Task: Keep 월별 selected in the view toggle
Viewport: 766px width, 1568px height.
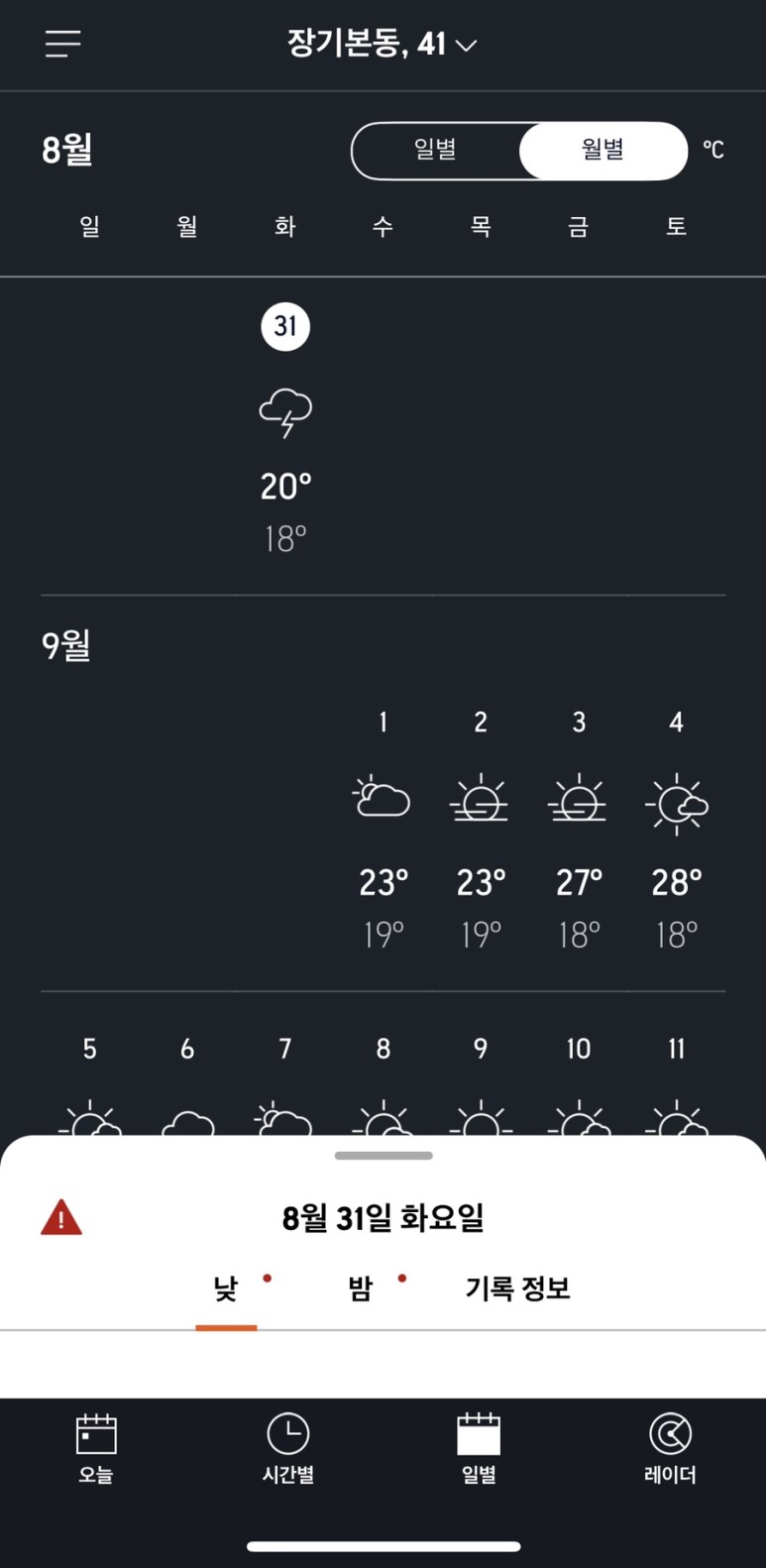Action: (604, 151)
